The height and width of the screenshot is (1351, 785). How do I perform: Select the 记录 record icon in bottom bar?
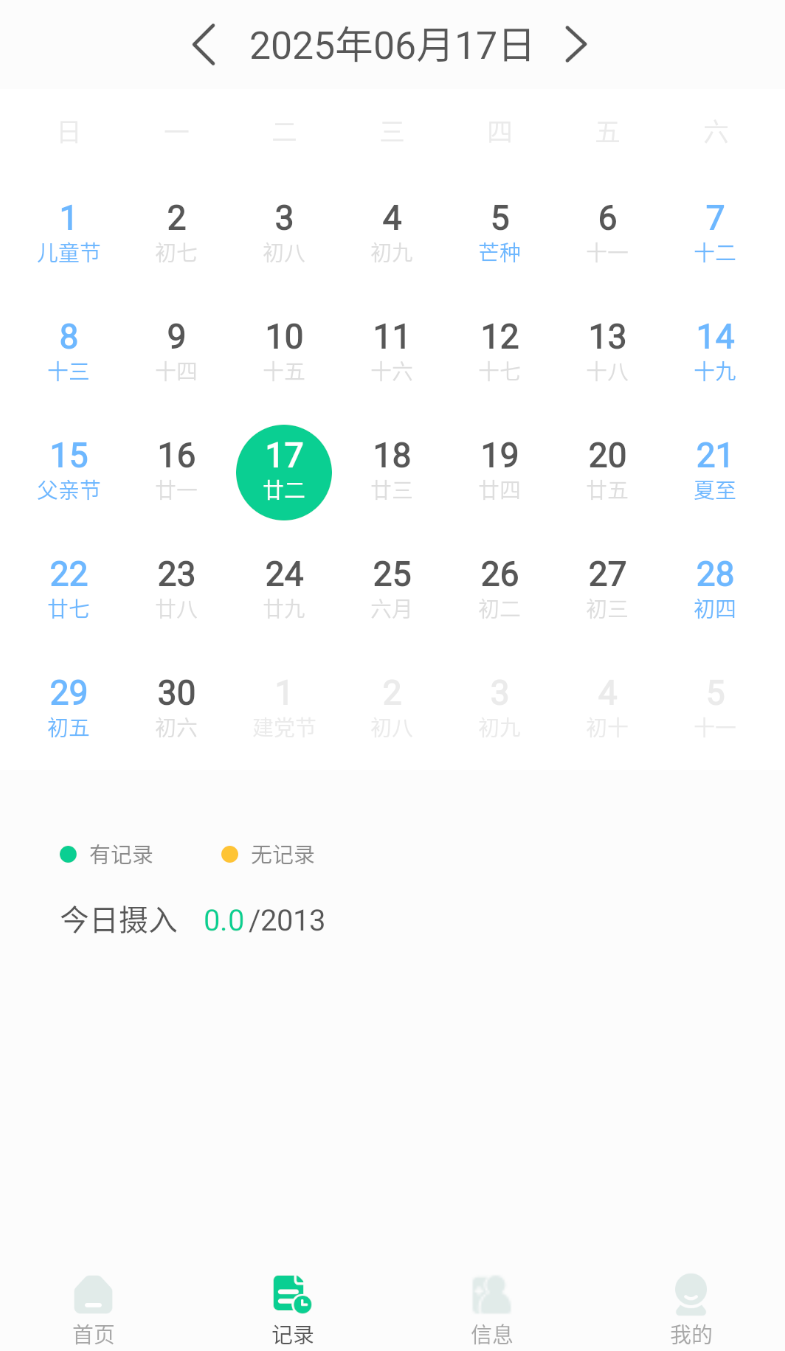293,1293
